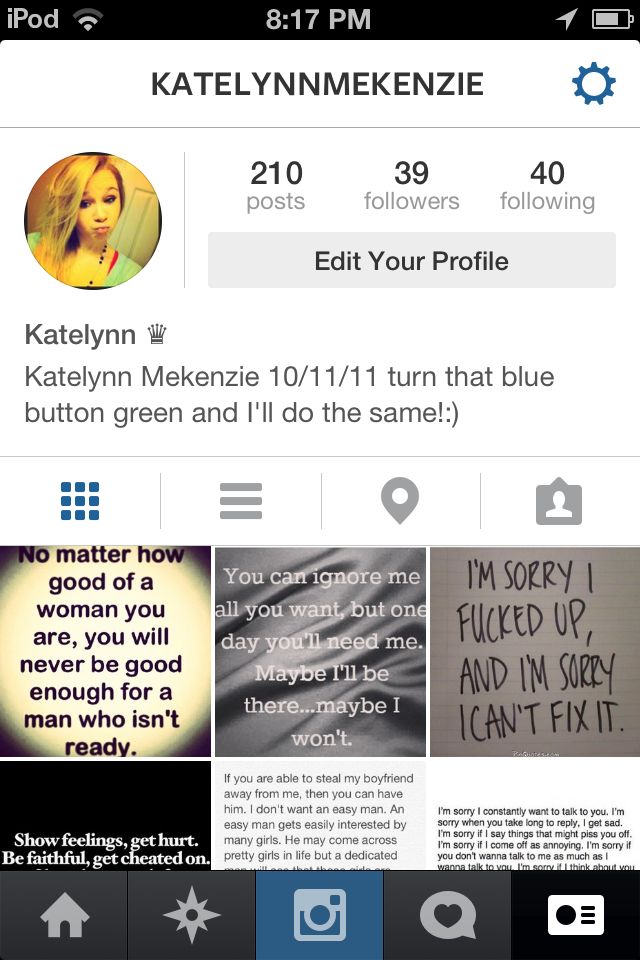The image size is (640, 960).
Task: View the 39 followers list
Action: (x=411, y=186)
